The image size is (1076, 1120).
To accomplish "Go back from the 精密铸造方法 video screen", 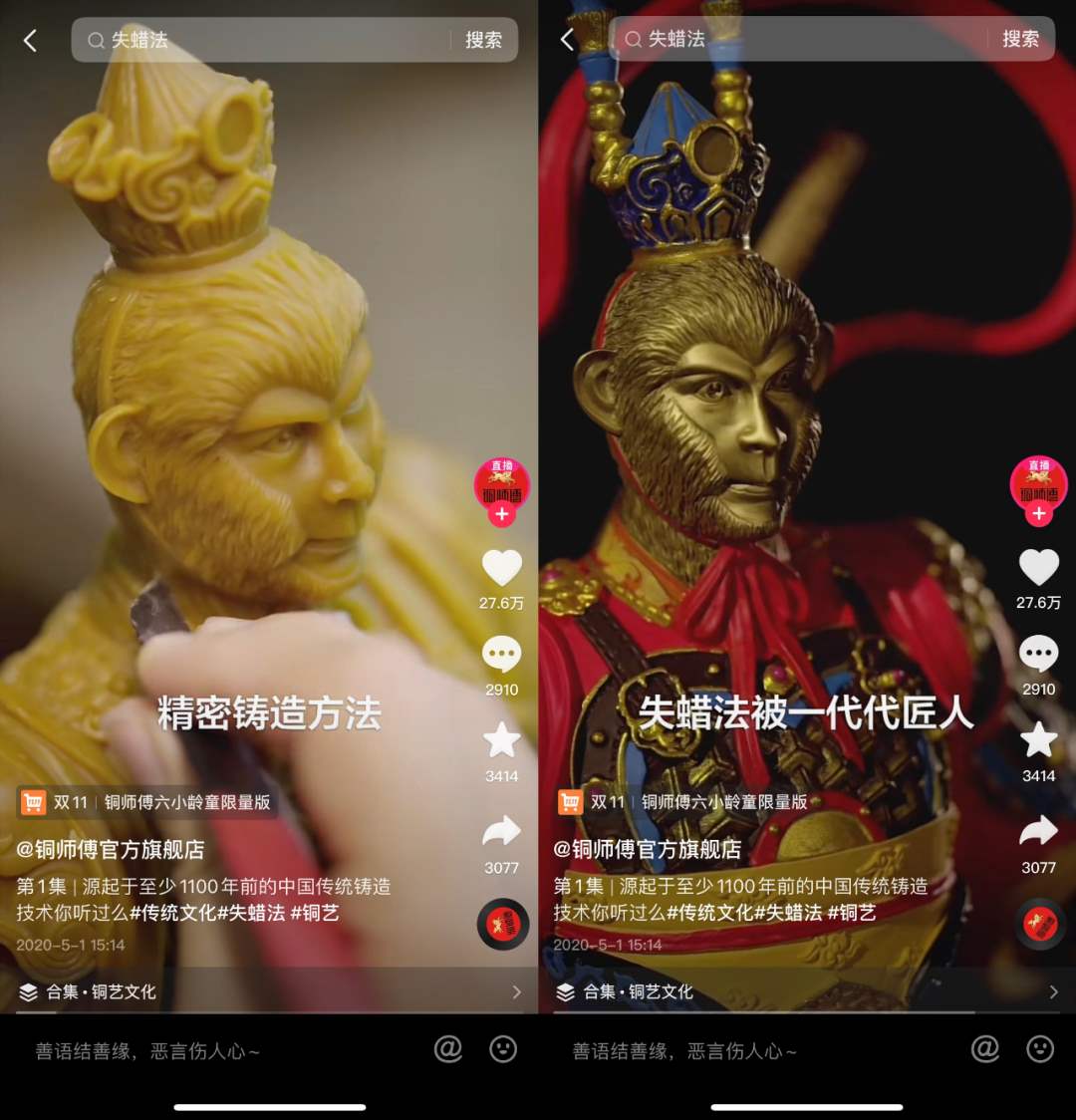I will click(30, 40).
